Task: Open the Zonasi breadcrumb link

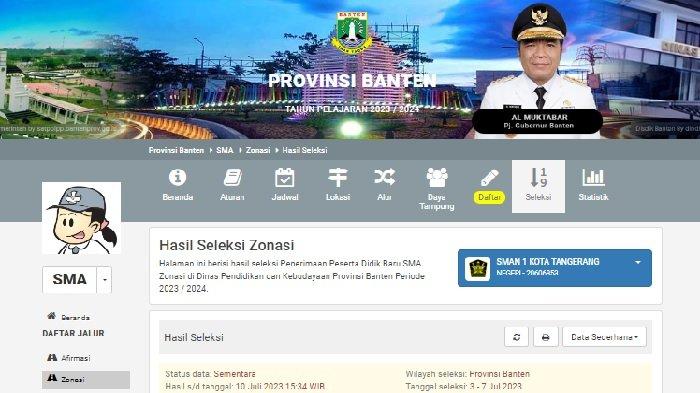Action: [258, 151]
